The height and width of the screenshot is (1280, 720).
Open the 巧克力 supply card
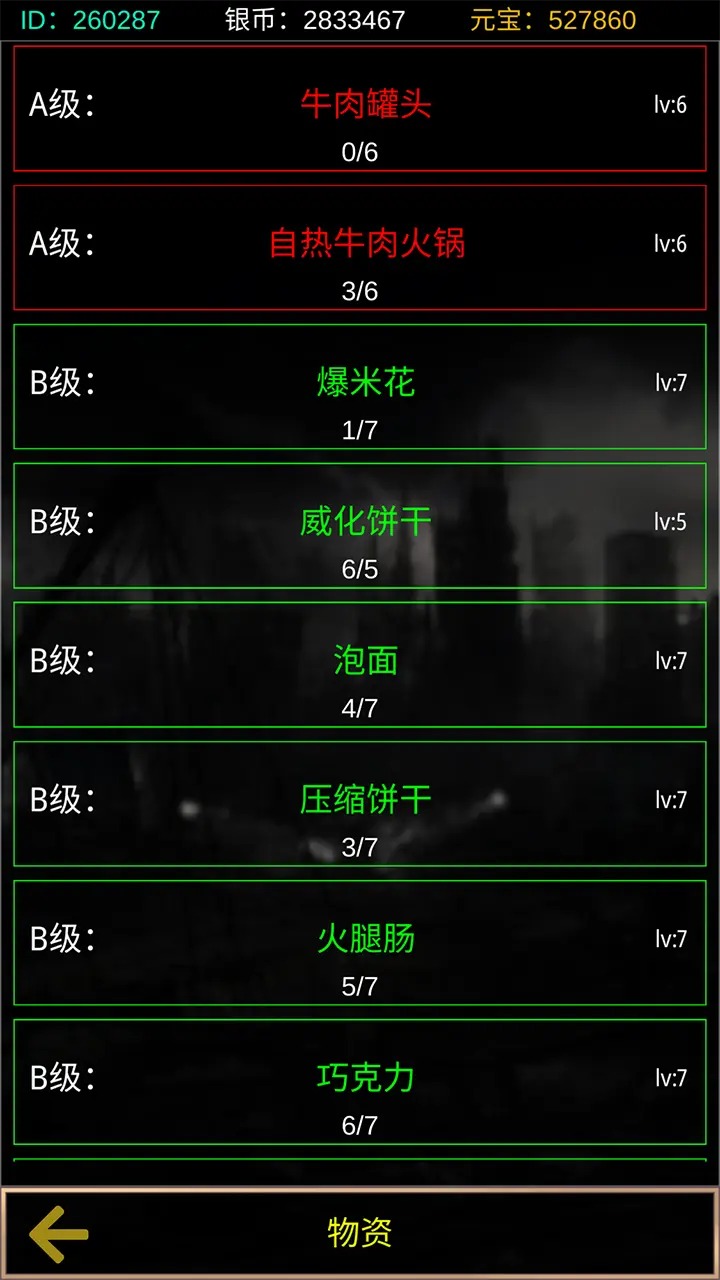click(360, 1077)
